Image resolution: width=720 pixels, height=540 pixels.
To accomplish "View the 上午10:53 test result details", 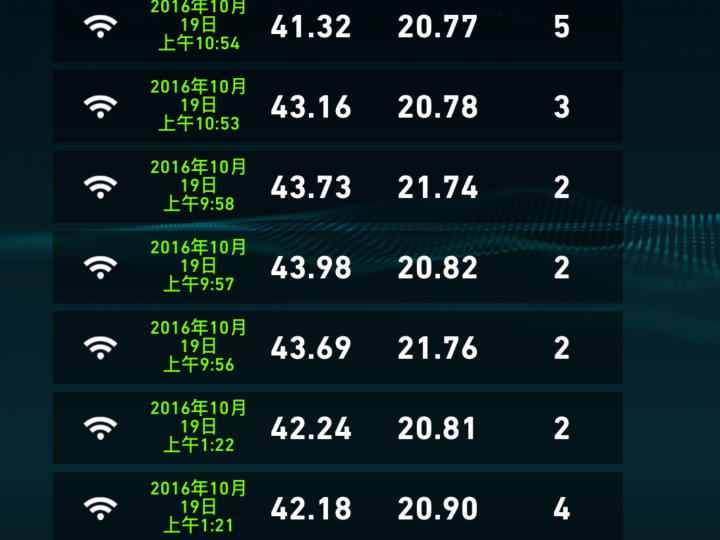I will coord(338,107).
